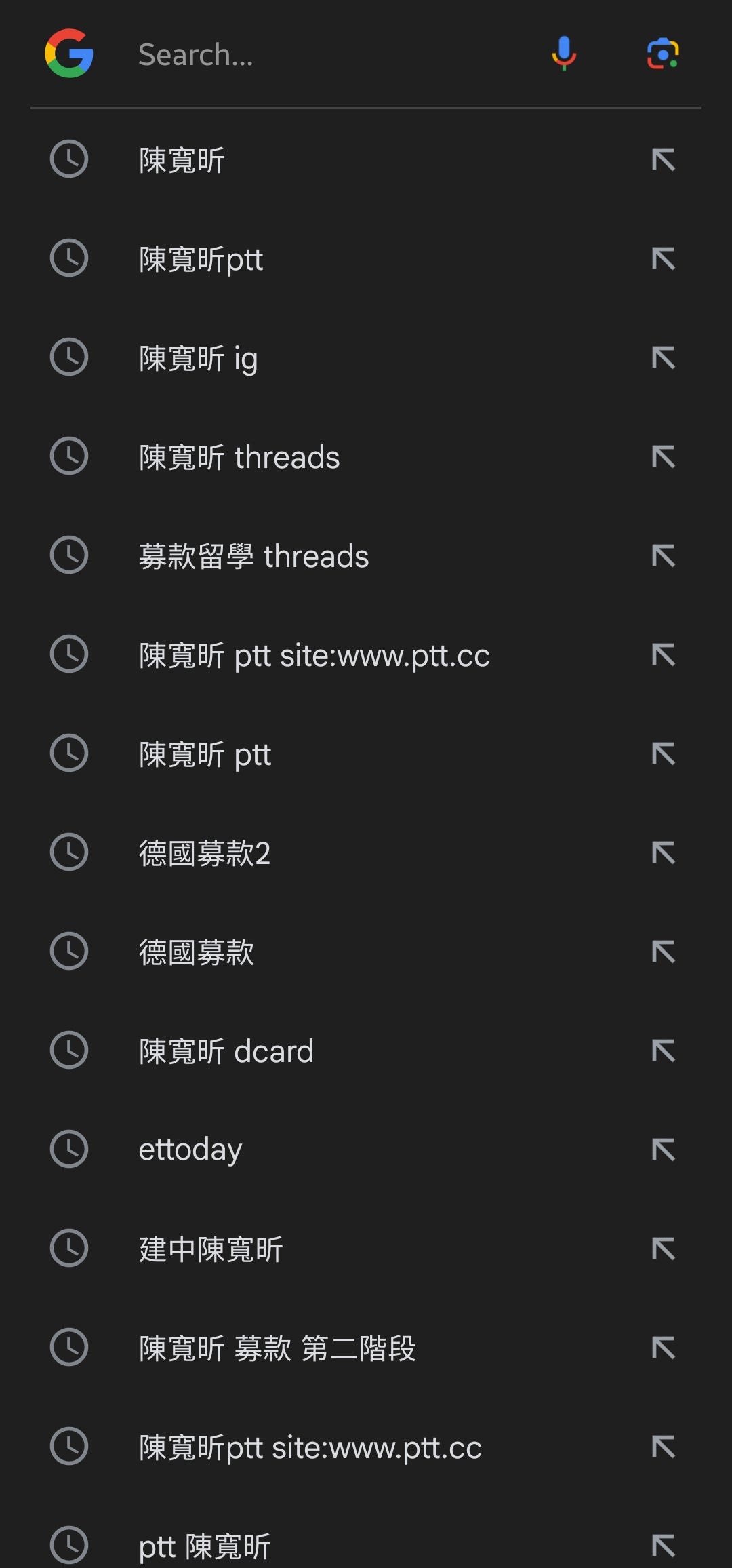Choose the recent search 陳寬昕 ig
Screen dimensions: 732x1568
point(198,359)
